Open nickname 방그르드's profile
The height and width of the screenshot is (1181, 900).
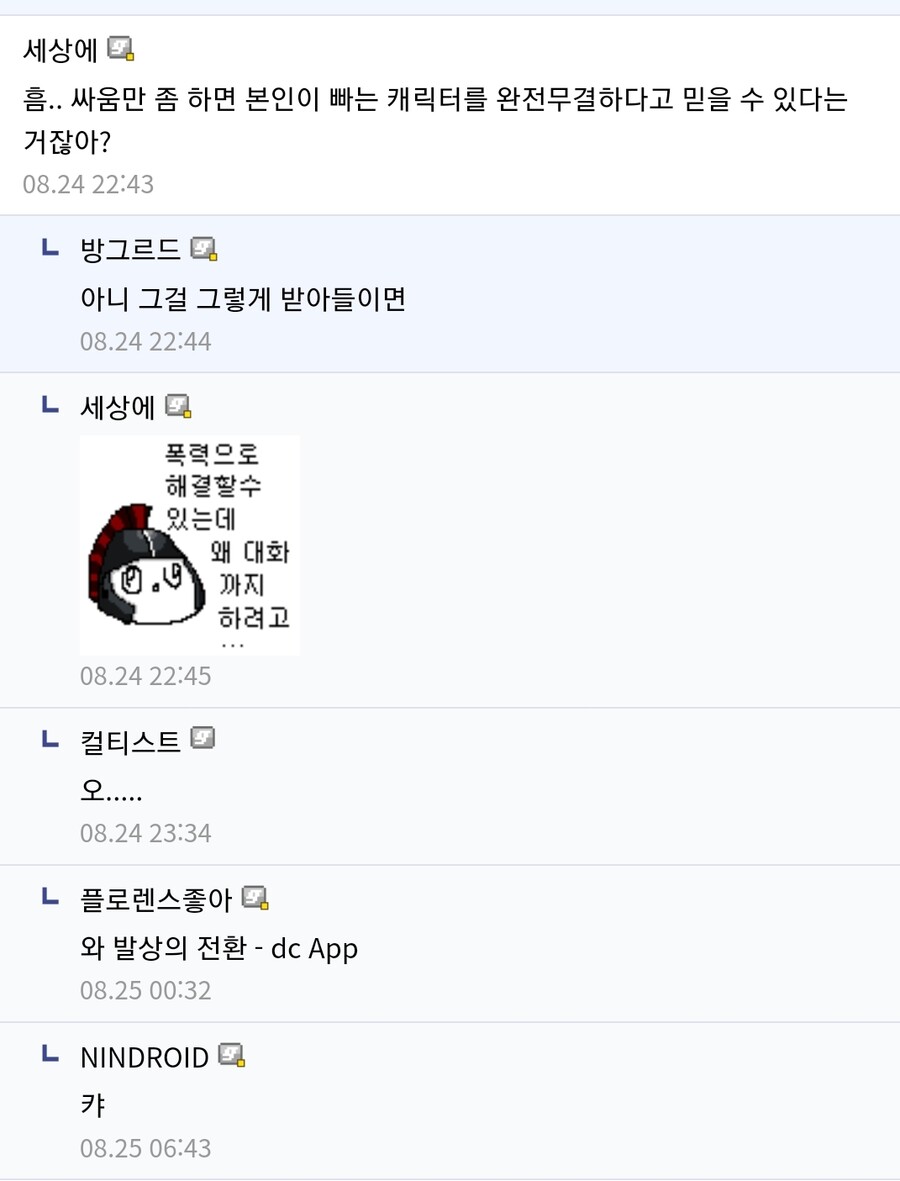(130, 249)
